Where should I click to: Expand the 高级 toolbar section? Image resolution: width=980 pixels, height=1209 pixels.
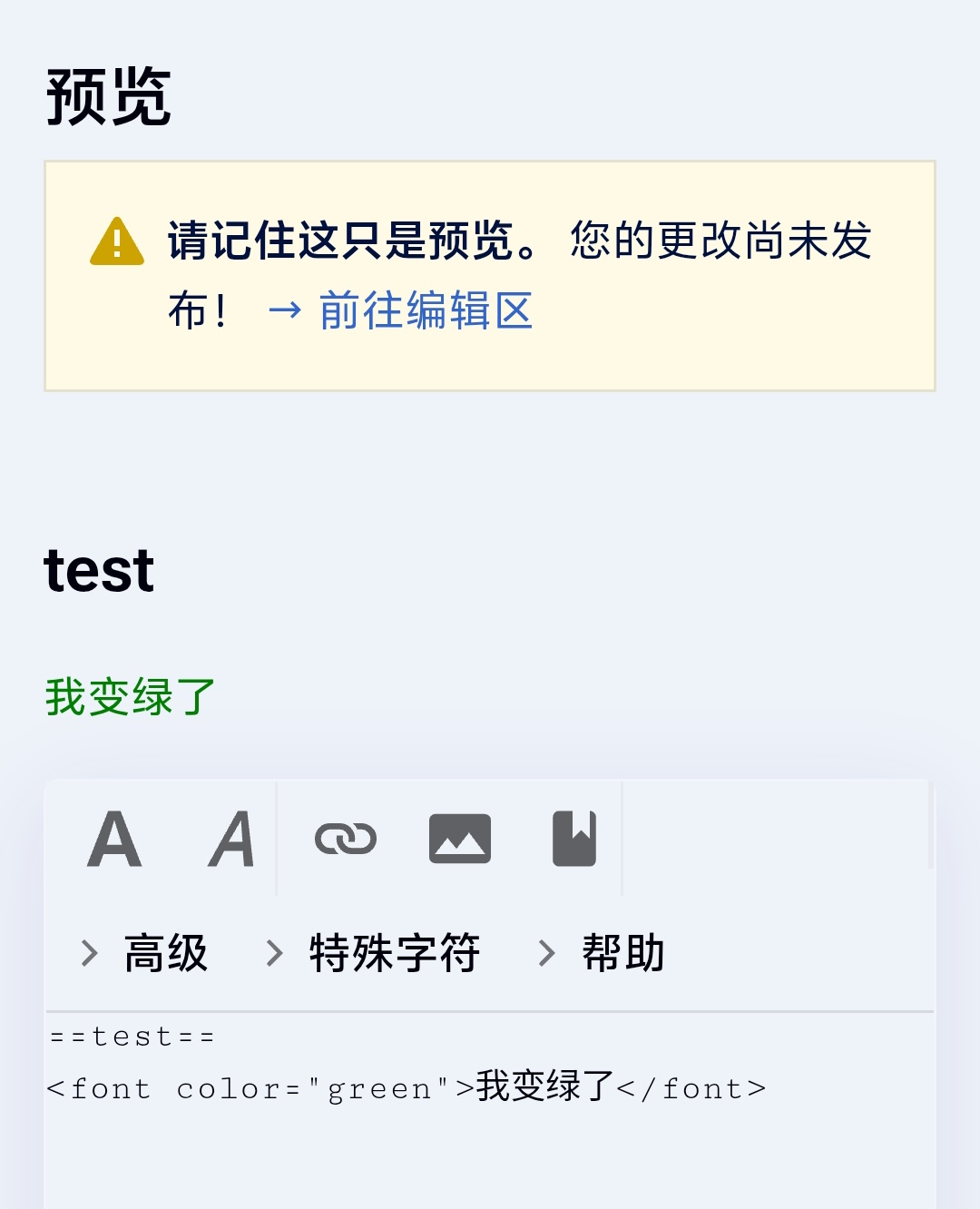[145, 953]
